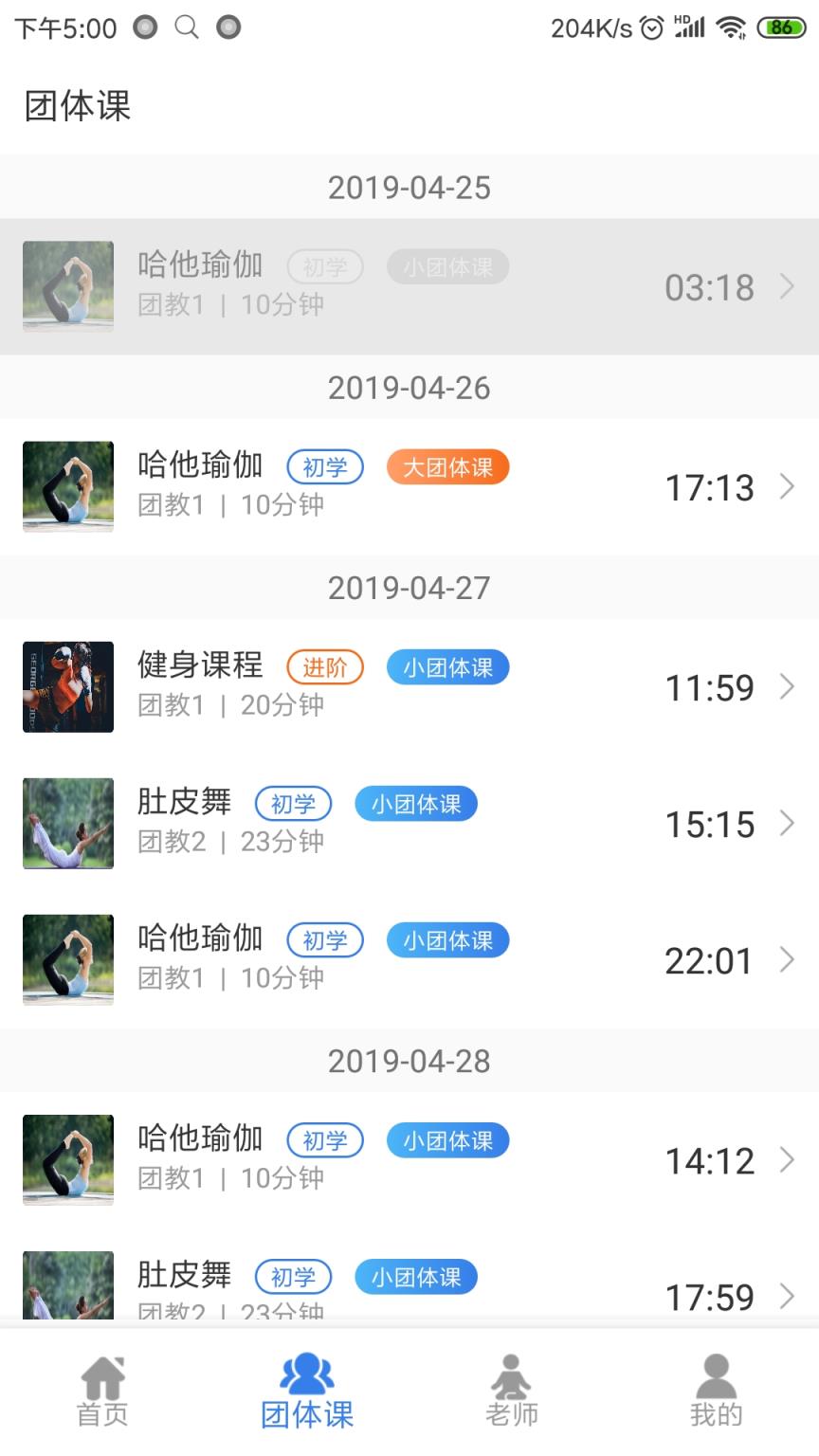Tap the battery level indicator showing 86
Image resolution: width=819 pixels, height=1456 pixels.
point(781,26)
